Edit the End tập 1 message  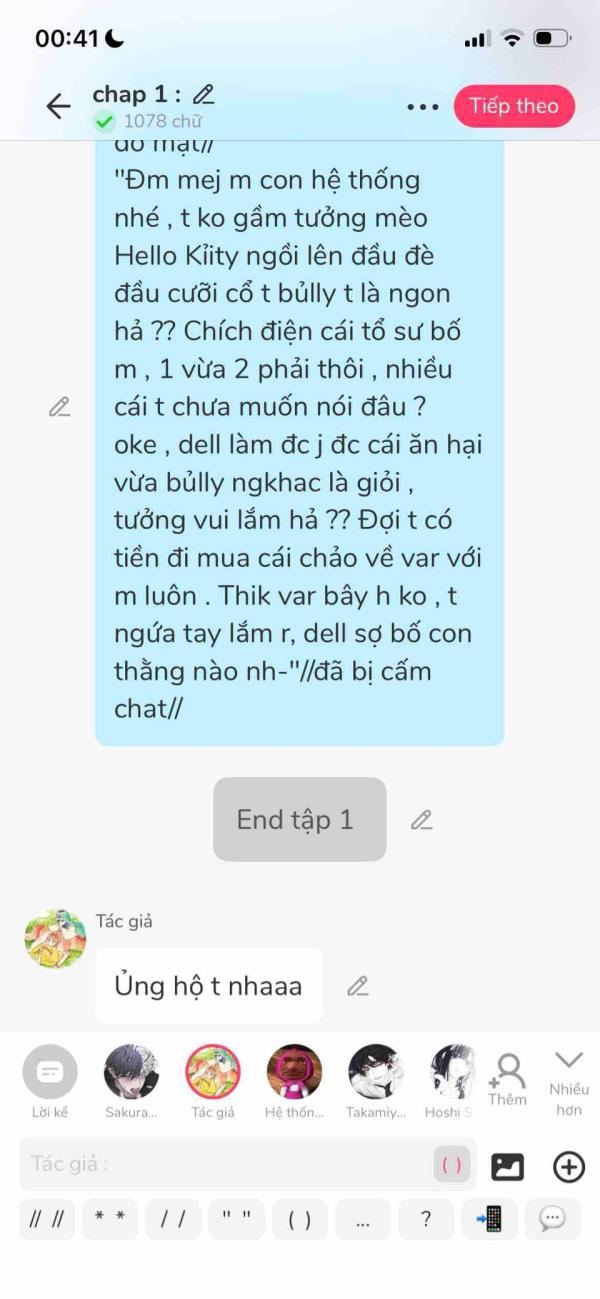422,820
